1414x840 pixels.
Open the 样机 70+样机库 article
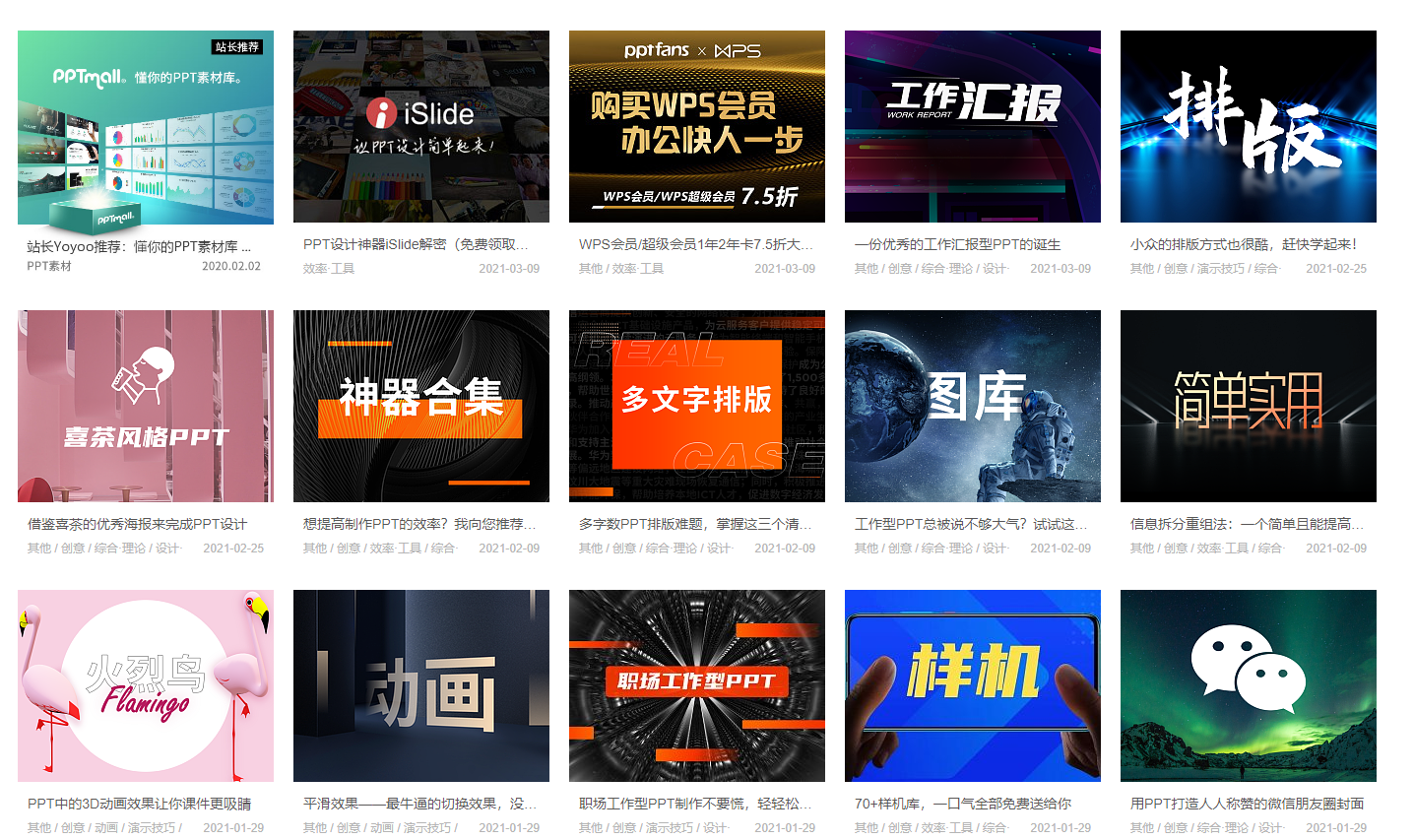[x=973, y=686]
